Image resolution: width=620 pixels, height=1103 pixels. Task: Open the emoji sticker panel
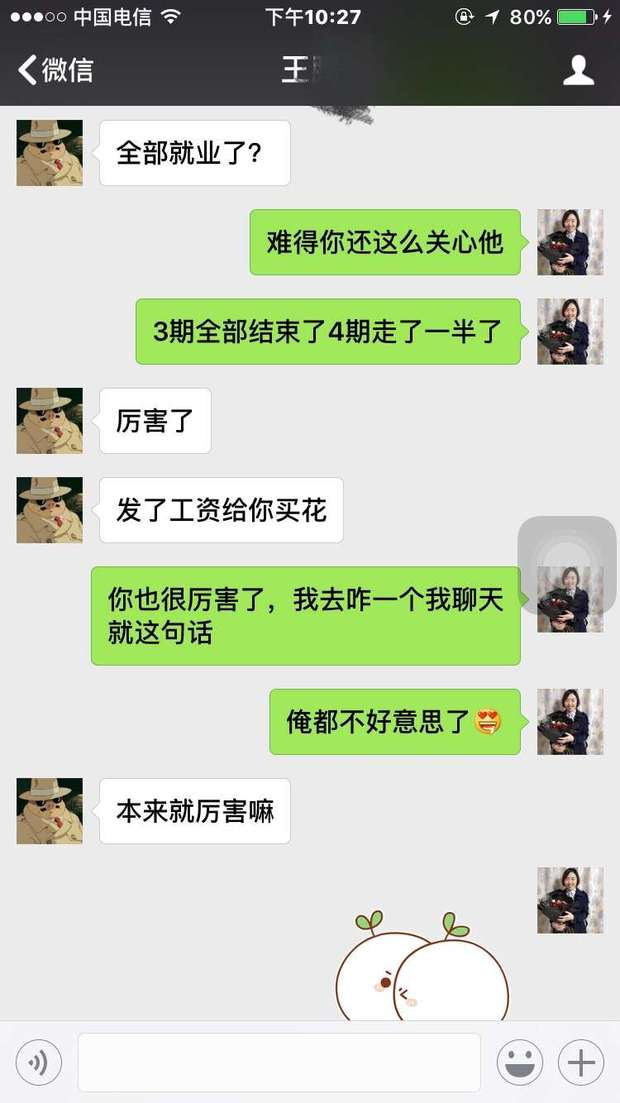point(520,1062)
